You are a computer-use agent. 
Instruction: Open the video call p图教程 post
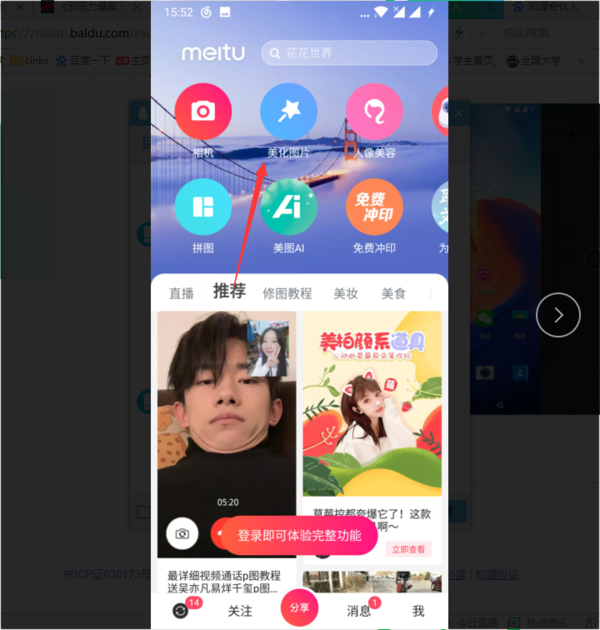[x=226, y=420]
